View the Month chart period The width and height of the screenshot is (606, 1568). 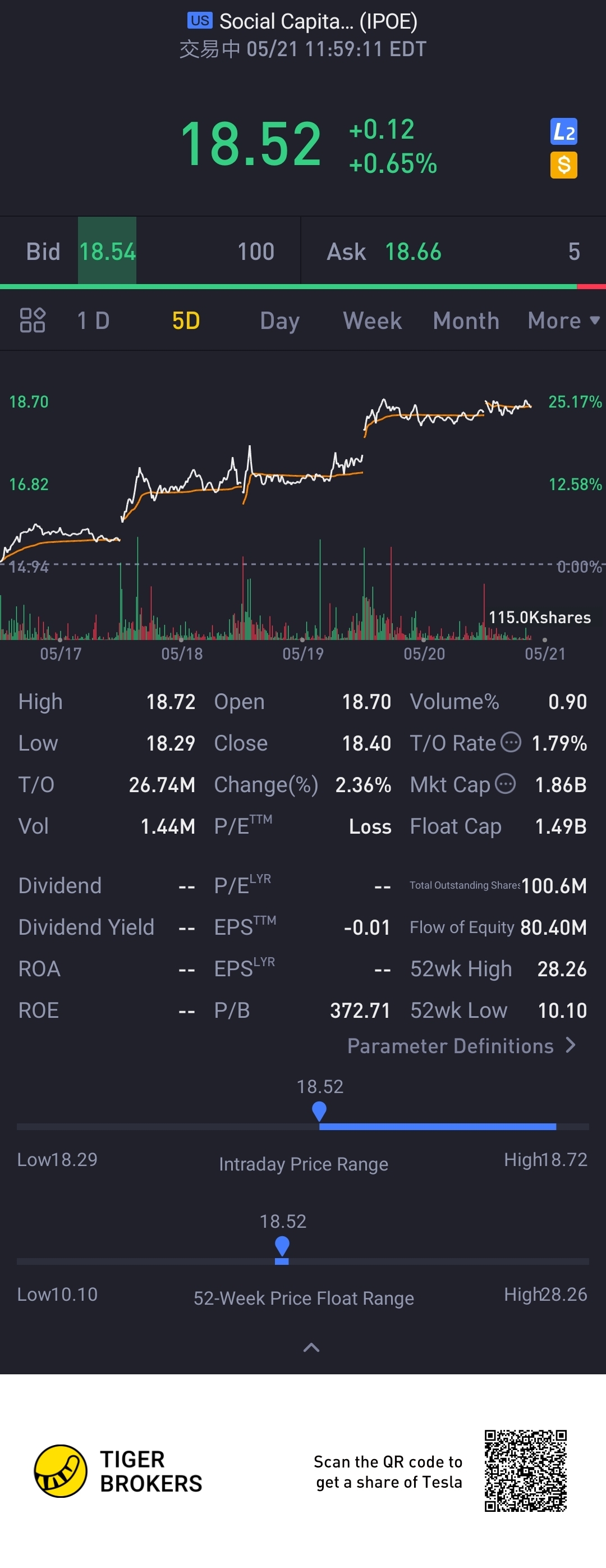coord(466,321)
